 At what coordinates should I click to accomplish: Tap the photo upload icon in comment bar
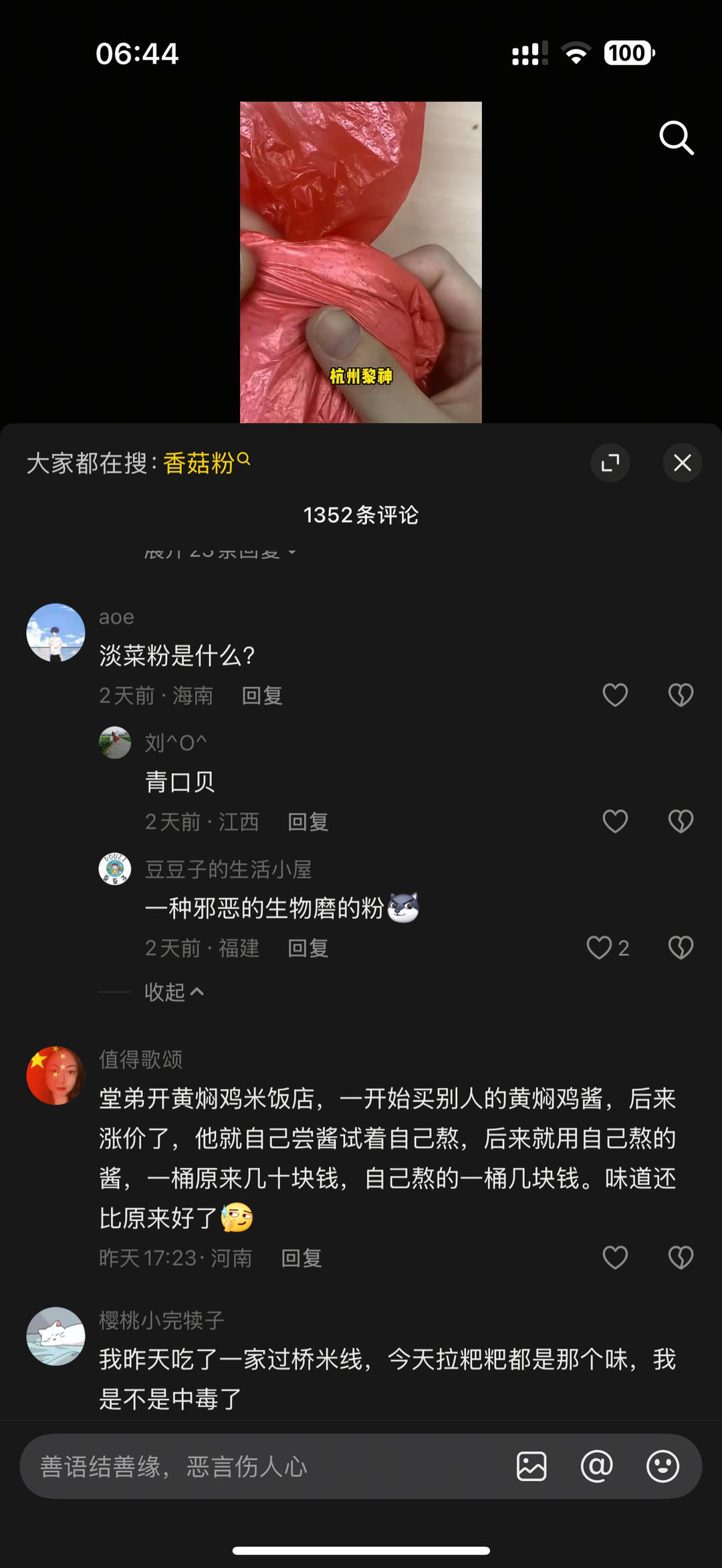[532, 1466]
